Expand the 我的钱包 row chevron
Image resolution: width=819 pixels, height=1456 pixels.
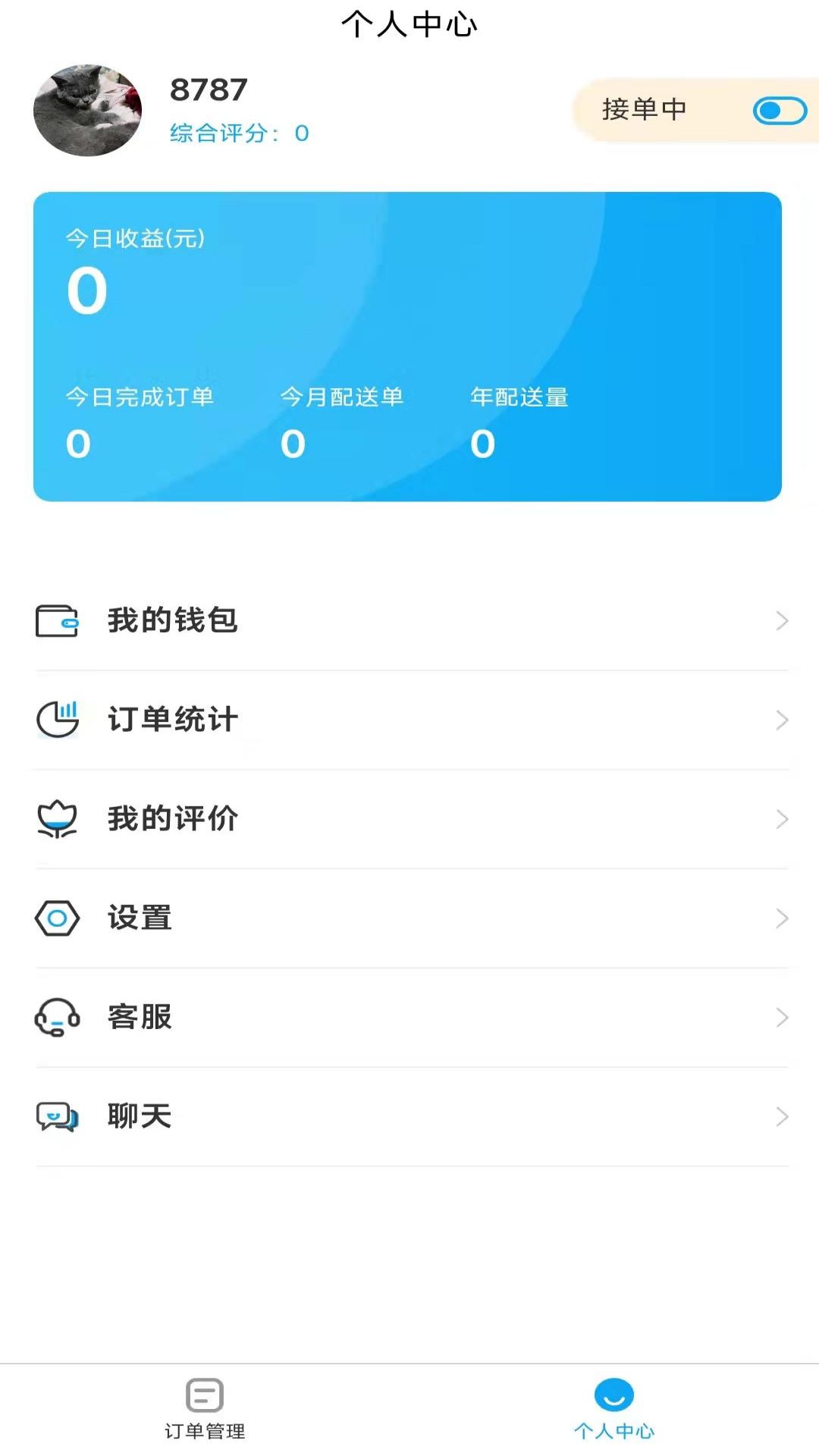click(783, 621)
